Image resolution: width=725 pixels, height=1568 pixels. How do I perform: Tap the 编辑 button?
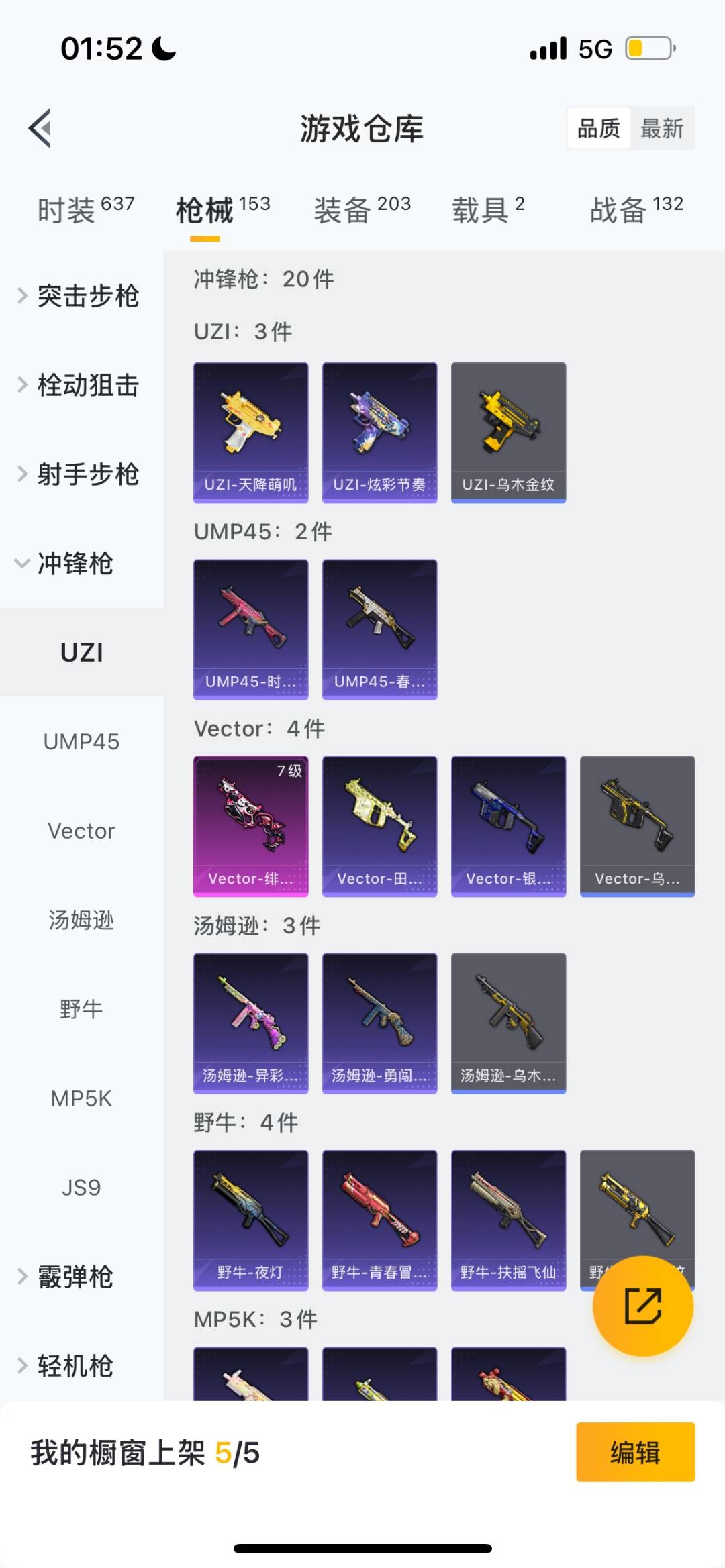tap(635, 1452)
